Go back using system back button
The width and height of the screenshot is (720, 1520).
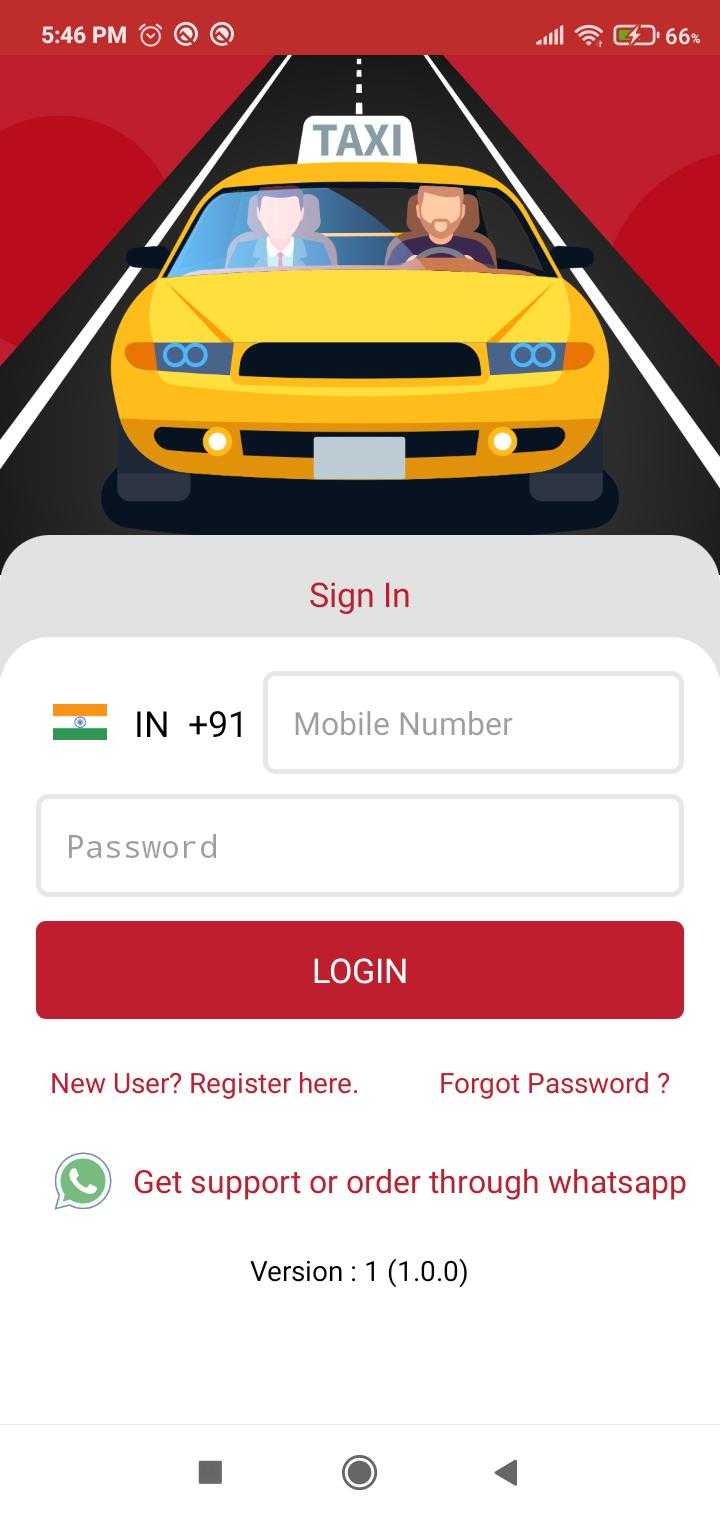[506, 1472]
